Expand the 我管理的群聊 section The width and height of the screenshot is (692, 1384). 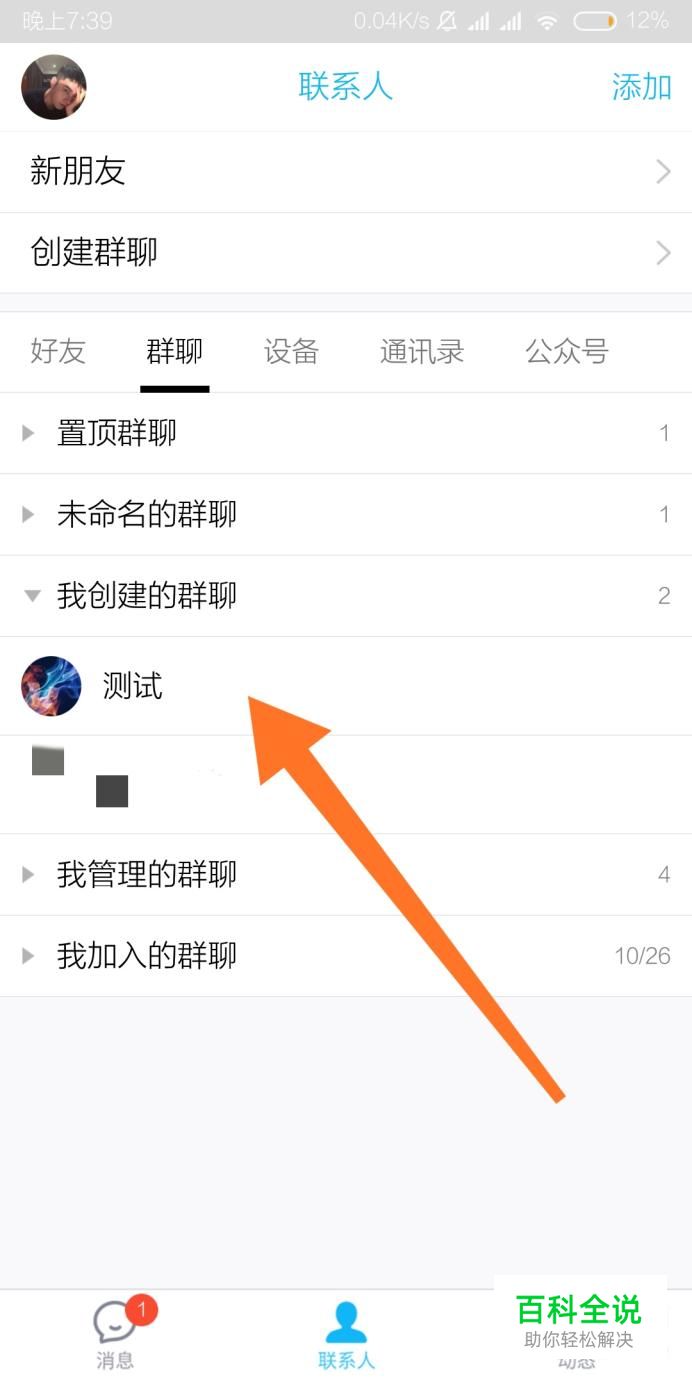(345, 875)
